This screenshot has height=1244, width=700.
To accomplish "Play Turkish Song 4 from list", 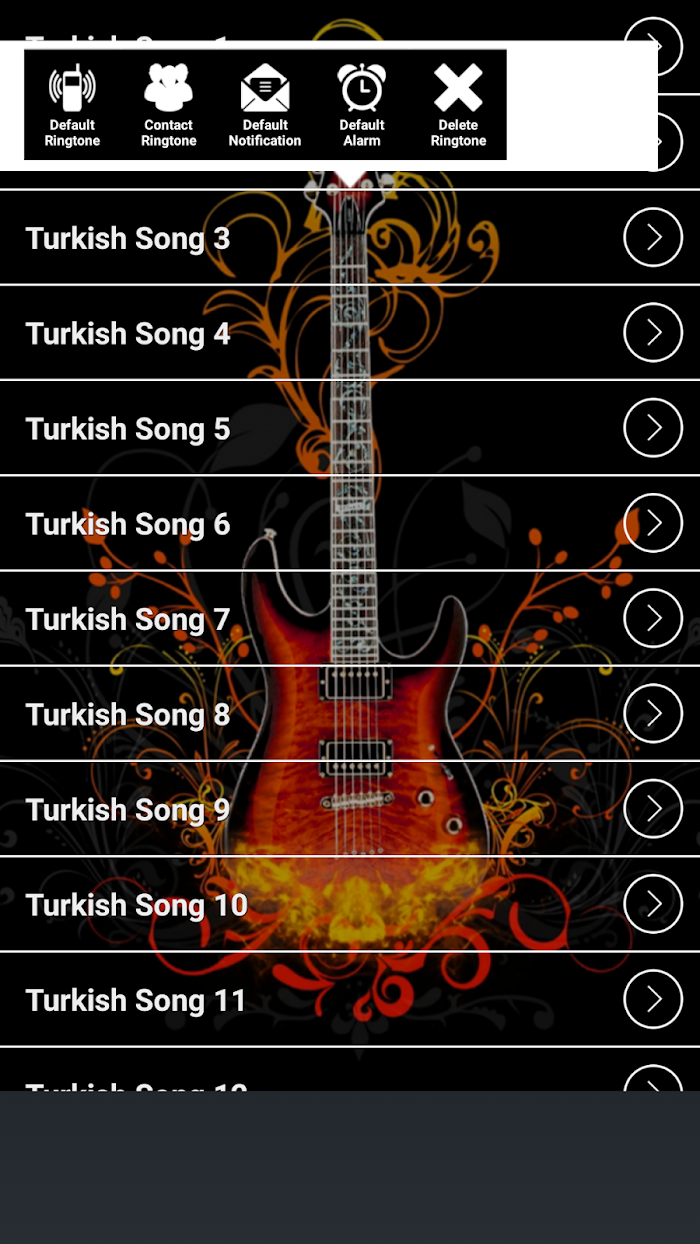I will pyautogui.click(x=128, y=333).
